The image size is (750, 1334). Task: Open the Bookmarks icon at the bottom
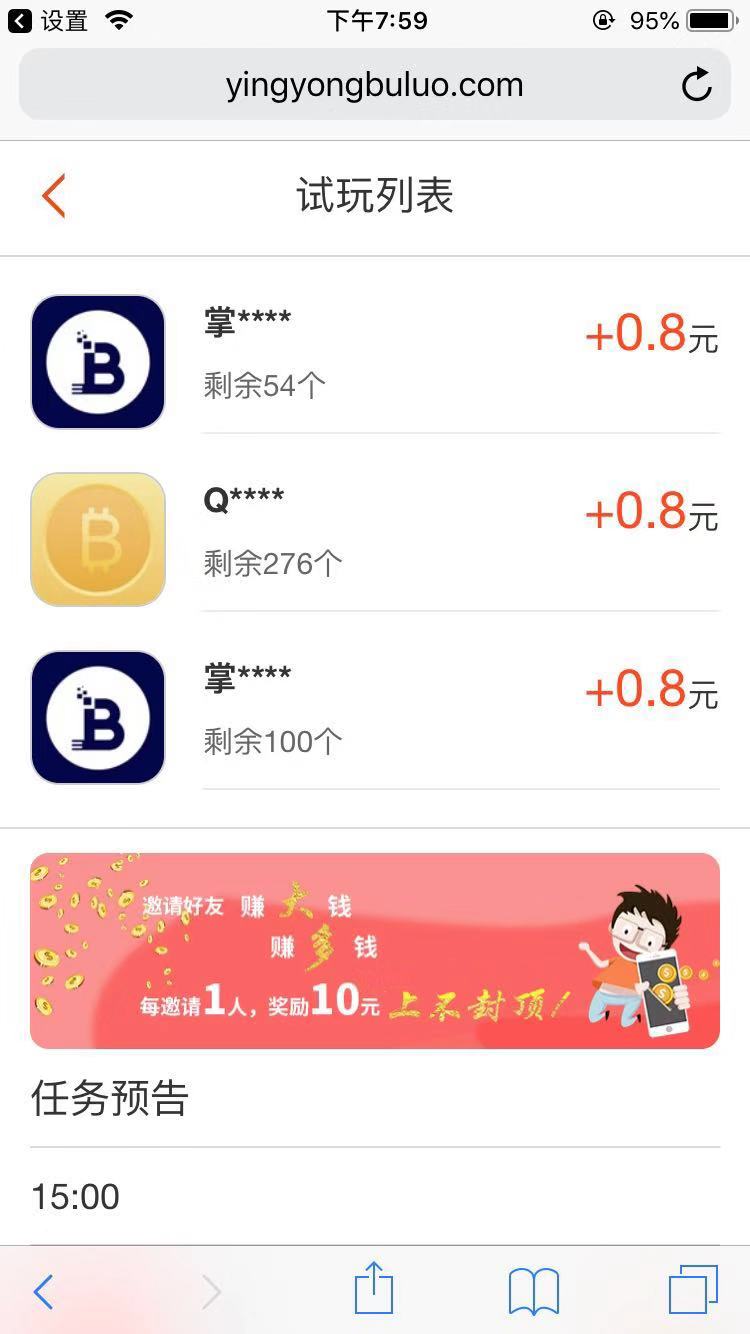(532, 1290)
